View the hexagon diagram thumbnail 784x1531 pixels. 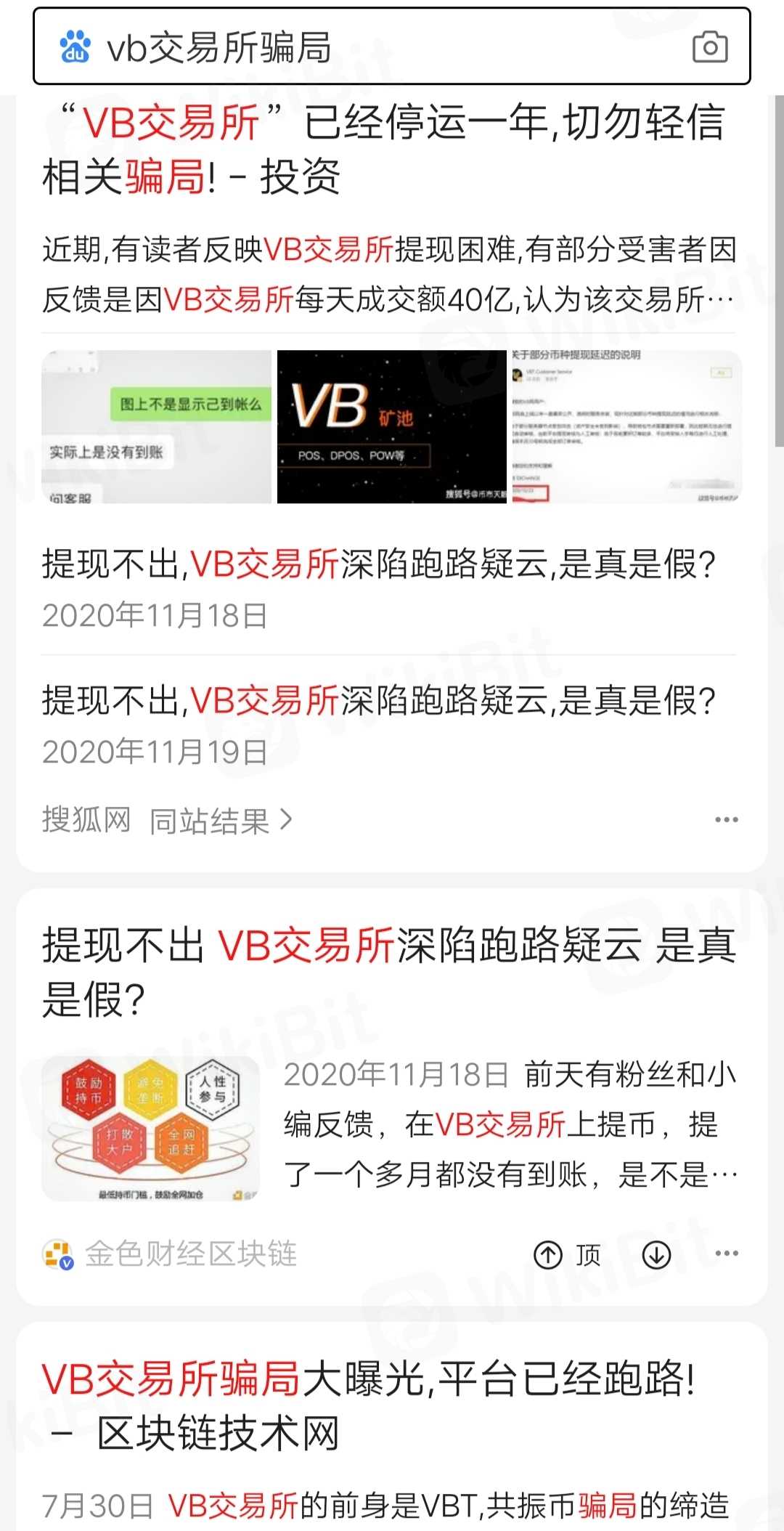[151, 1128]
